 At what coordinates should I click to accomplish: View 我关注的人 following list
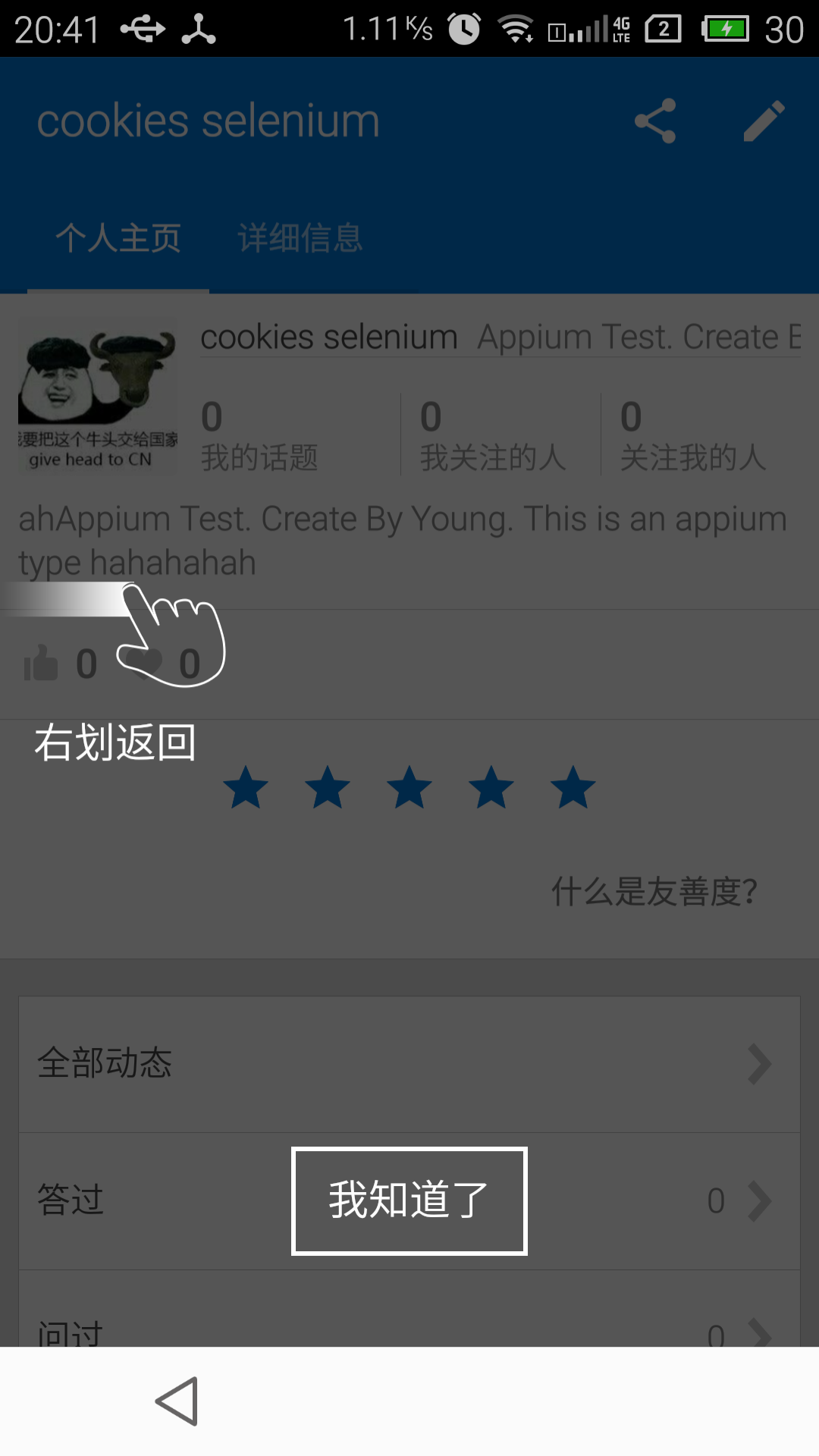493,436
